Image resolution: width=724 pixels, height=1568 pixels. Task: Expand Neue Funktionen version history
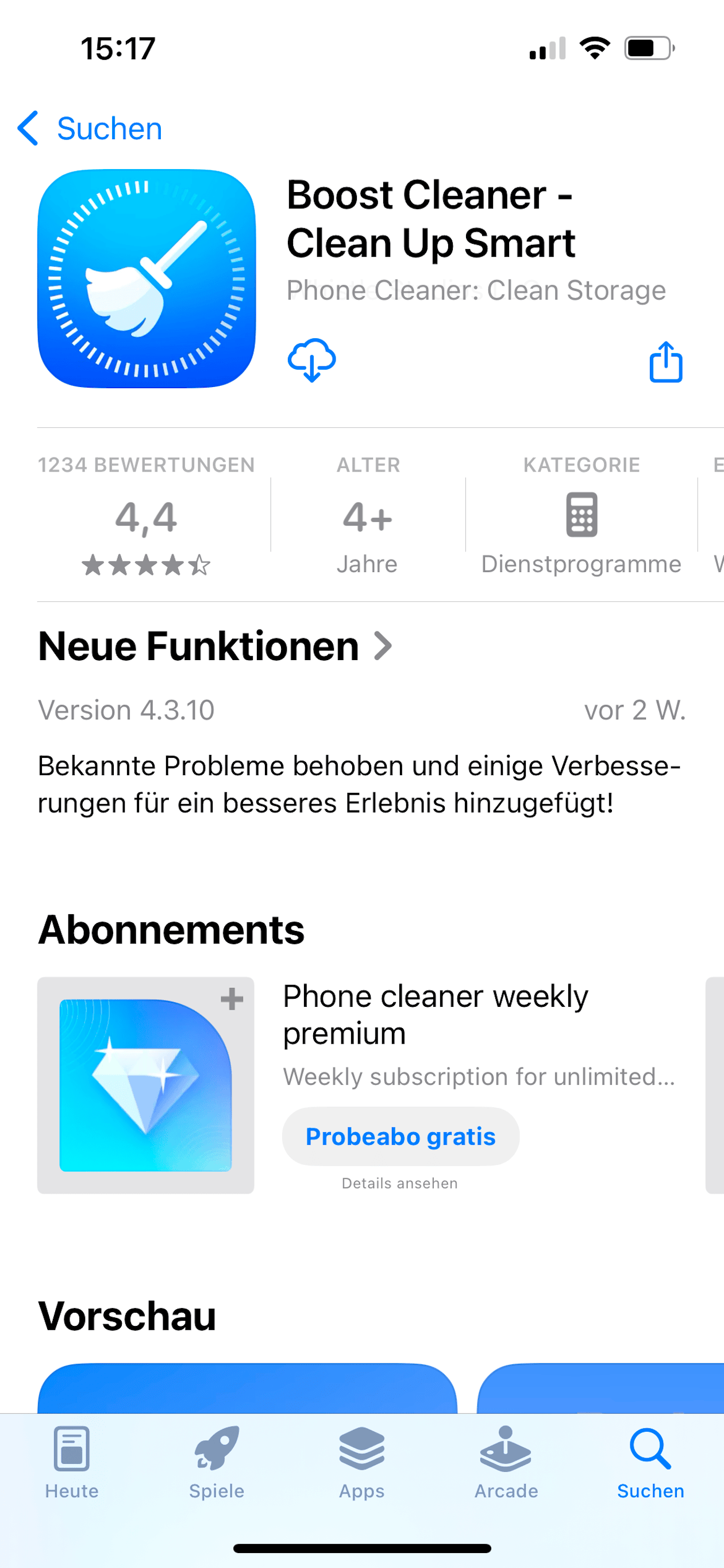215,646
